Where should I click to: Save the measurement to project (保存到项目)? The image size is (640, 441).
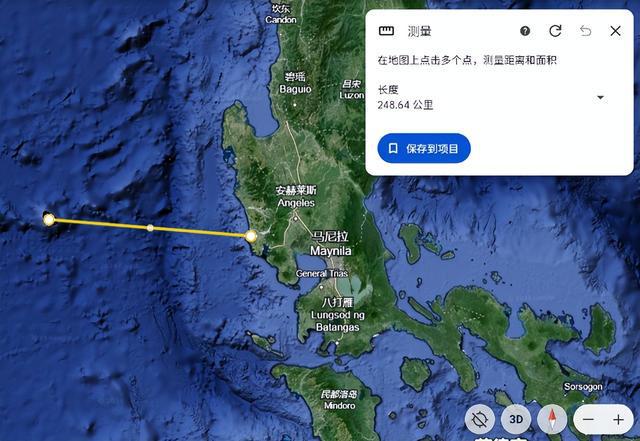(x=424, y=148)
